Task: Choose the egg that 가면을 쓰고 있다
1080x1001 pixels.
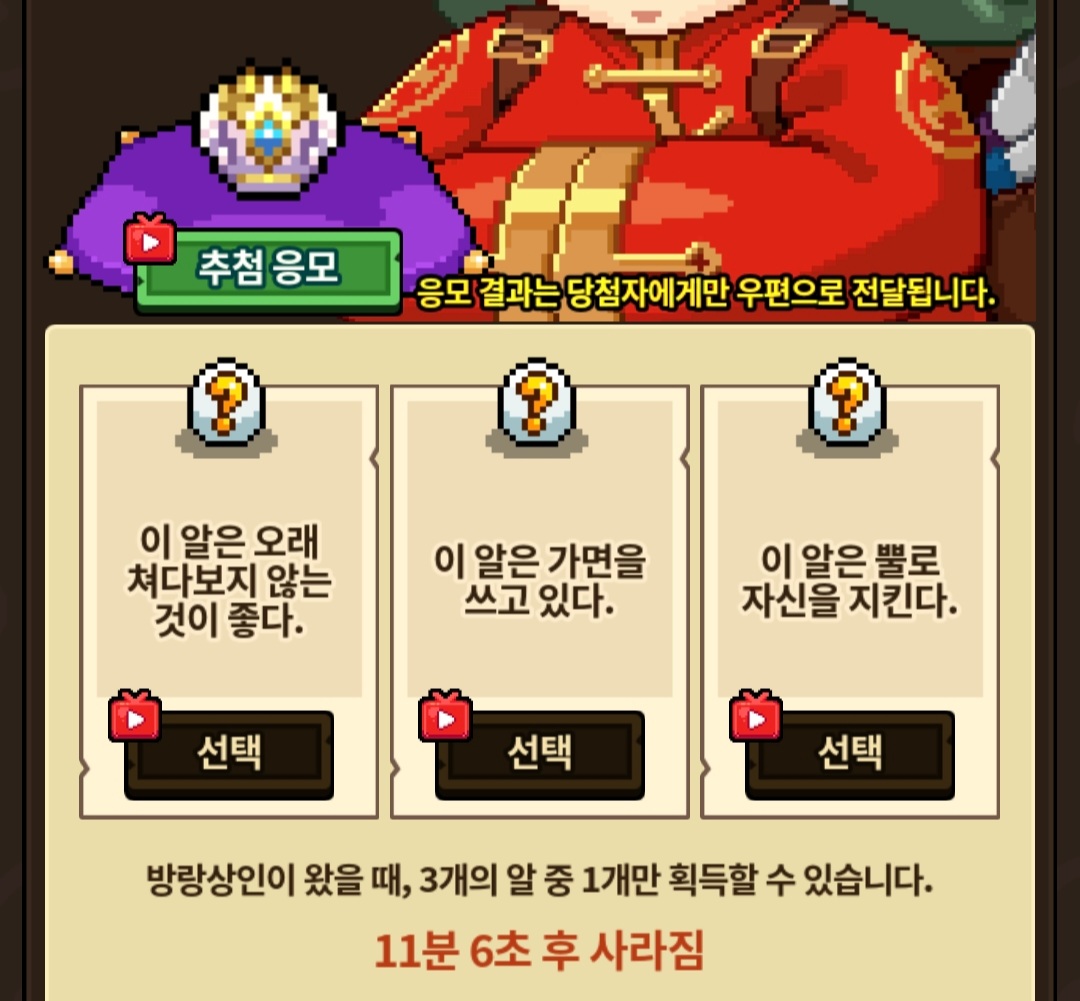Action: coord(540,755)
